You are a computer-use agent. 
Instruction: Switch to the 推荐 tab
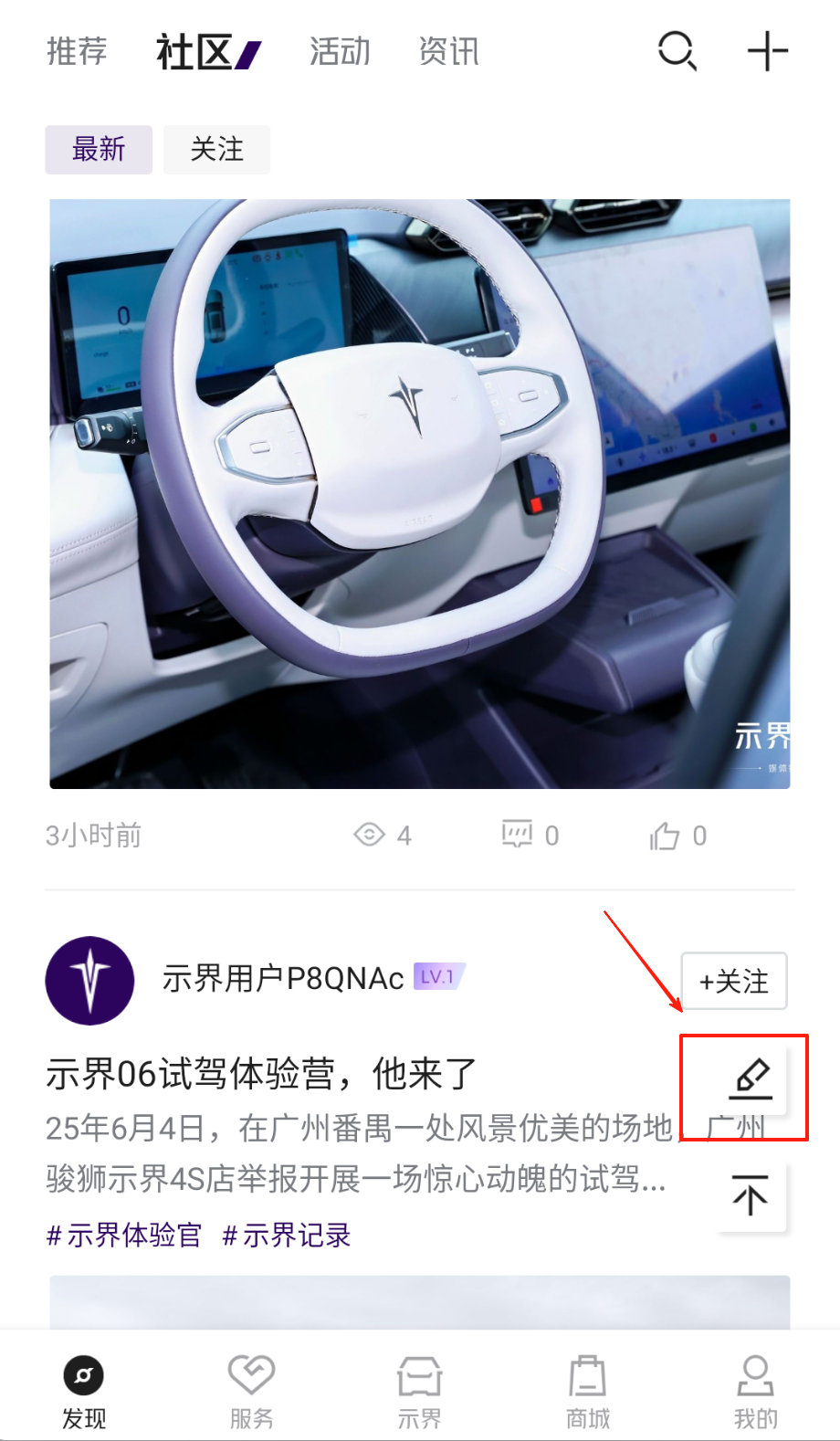pos(77,51)
